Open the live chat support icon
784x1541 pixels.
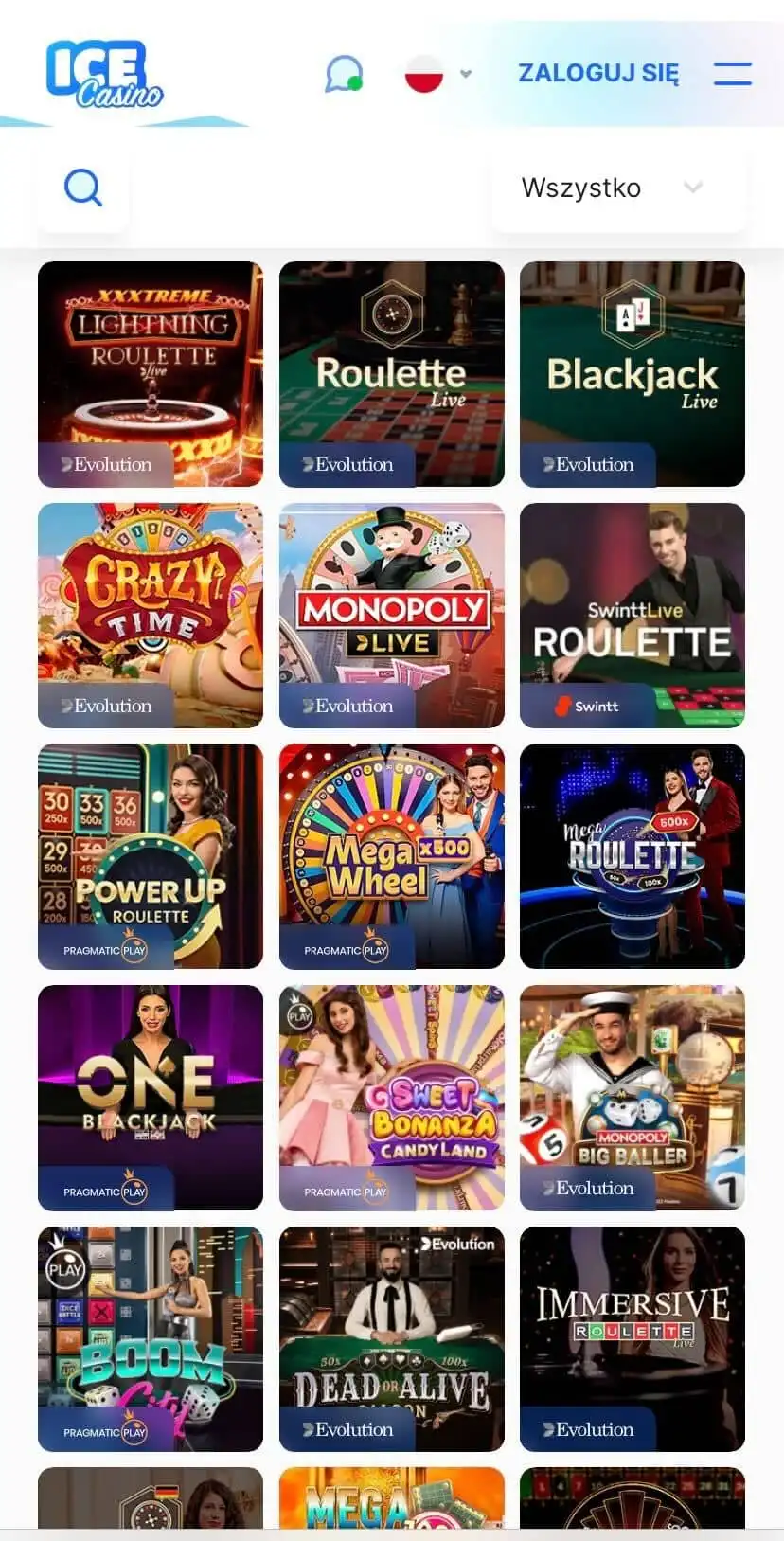click(344, 73)
